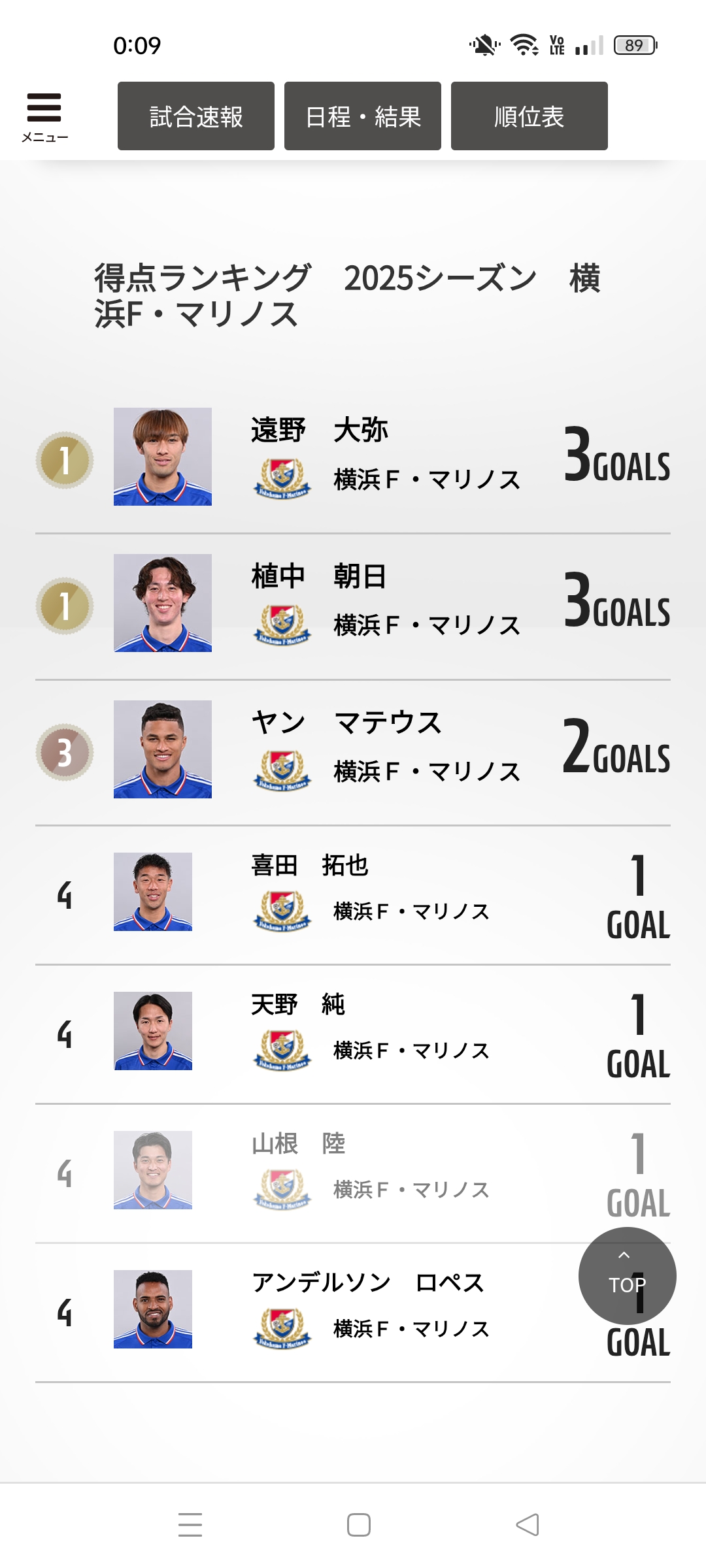The image size is (706, 1568).
Task: Open the メニュー hamburger menu
Action: (44, 116)
